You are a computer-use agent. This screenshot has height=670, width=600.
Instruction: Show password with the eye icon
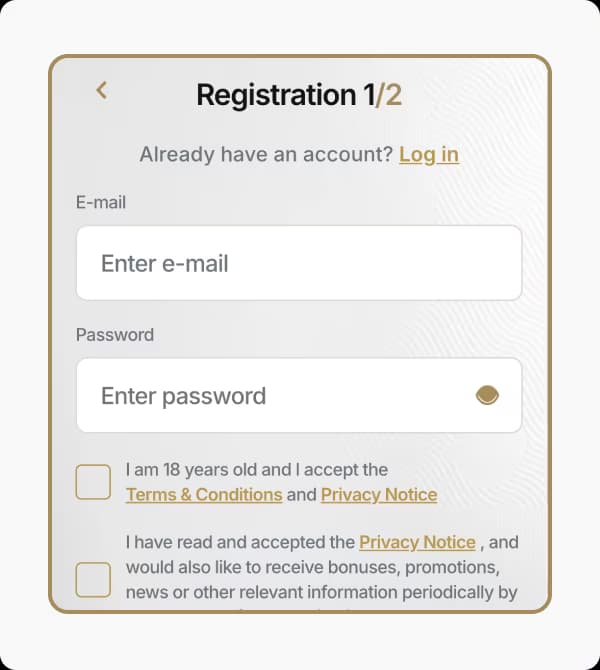point(487,396)
